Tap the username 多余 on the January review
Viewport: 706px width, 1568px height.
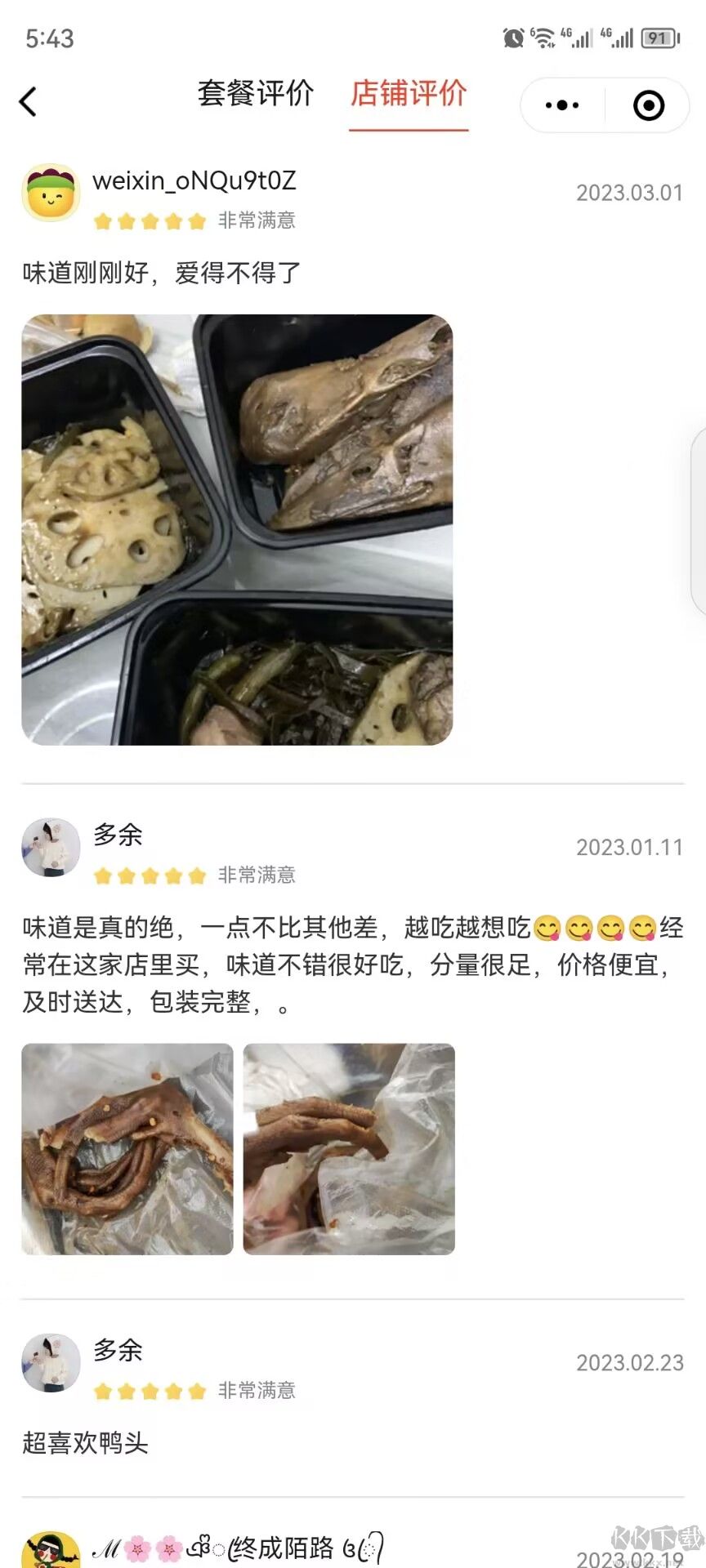118,836
